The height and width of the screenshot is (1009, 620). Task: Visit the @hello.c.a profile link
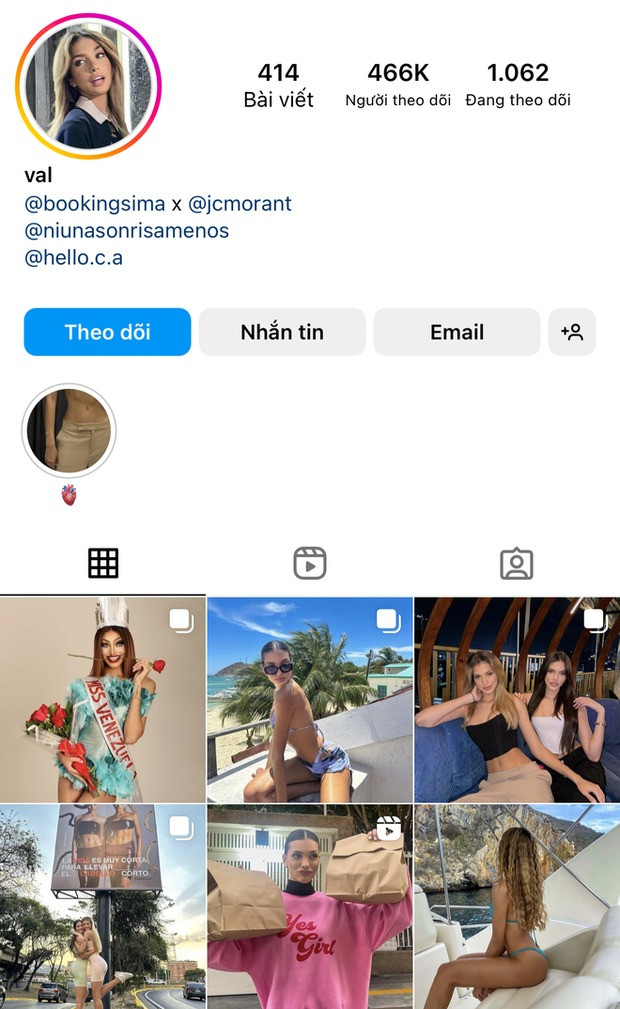point(73,258)
